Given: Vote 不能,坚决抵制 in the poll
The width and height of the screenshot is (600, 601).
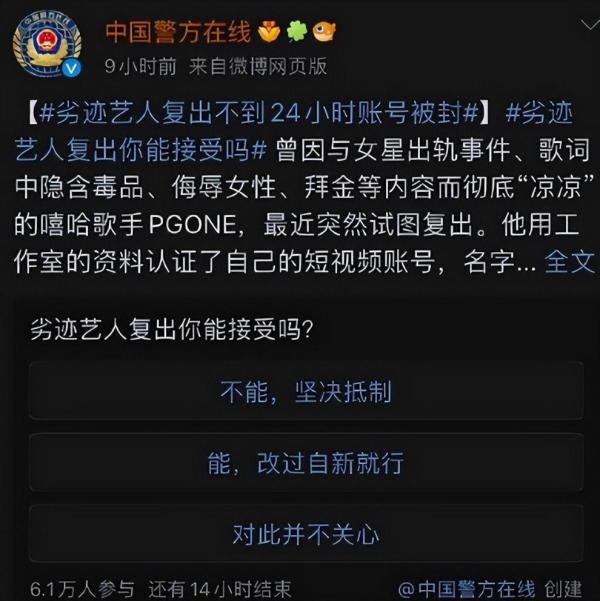Looking at the screenshot, I should [305, 391].
